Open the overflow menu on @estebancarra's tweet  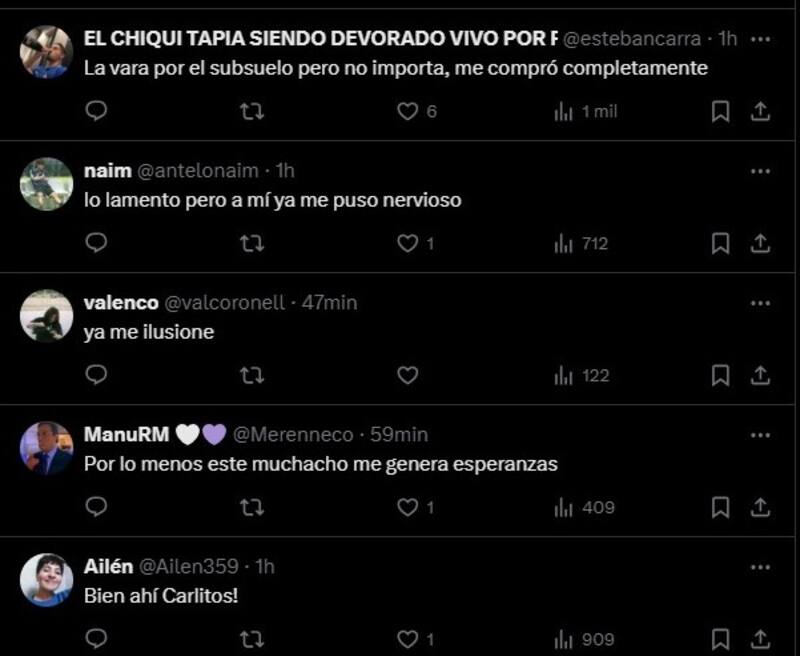760,39
